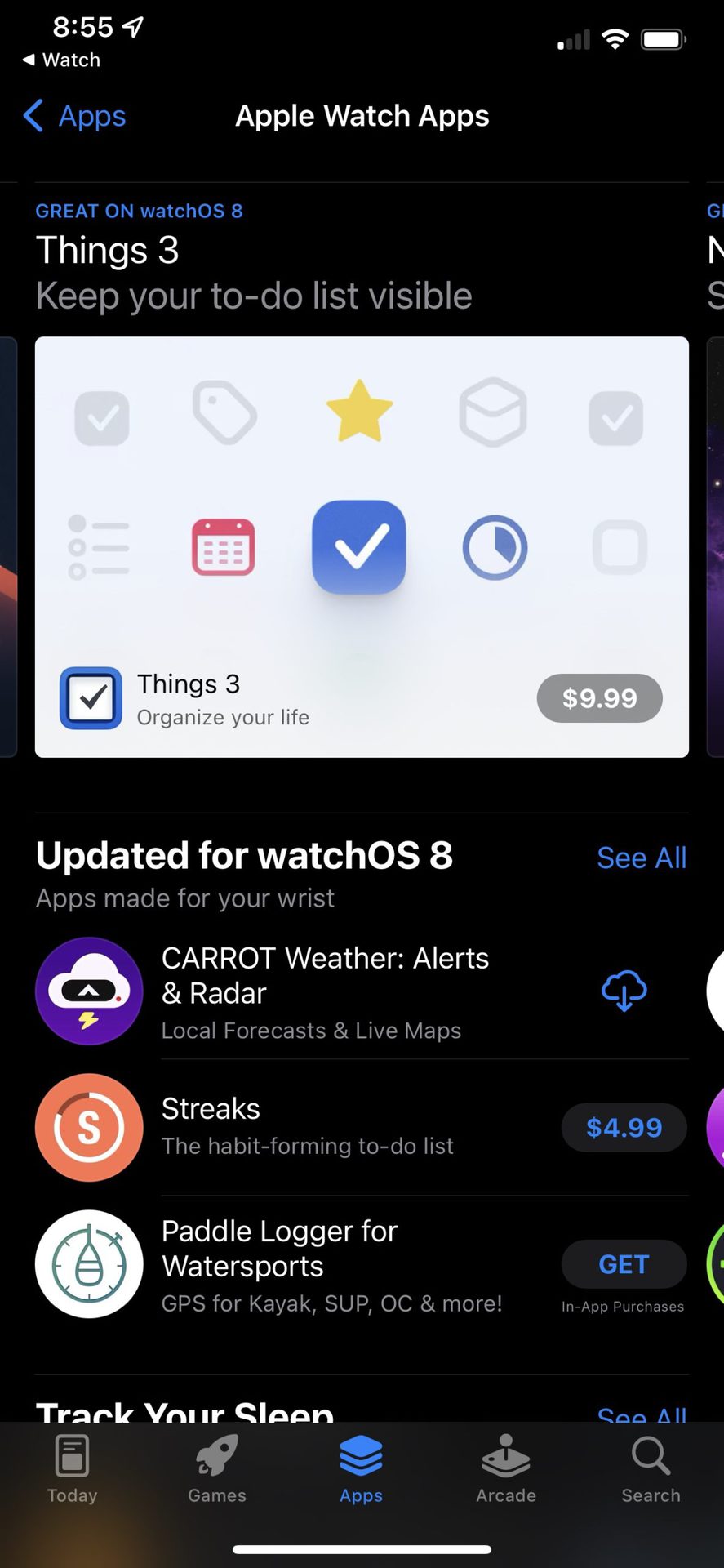Return to the Watch app
Viewport: 724px width, 1568px height.
[62, 60]
